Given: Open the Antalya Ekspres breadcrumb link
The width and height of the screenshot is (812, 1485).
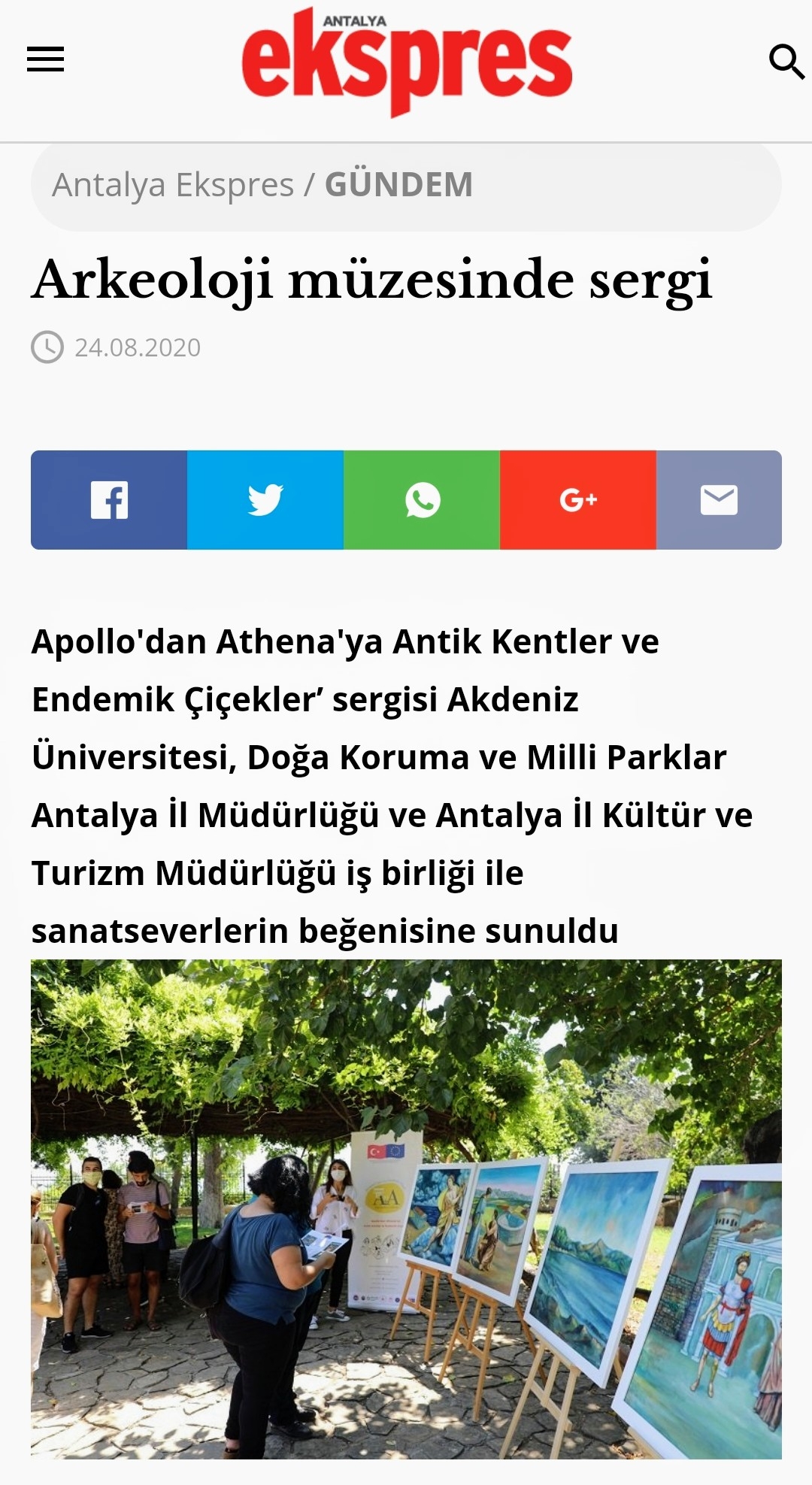Looking at the screenshot, I should point(173,185).
